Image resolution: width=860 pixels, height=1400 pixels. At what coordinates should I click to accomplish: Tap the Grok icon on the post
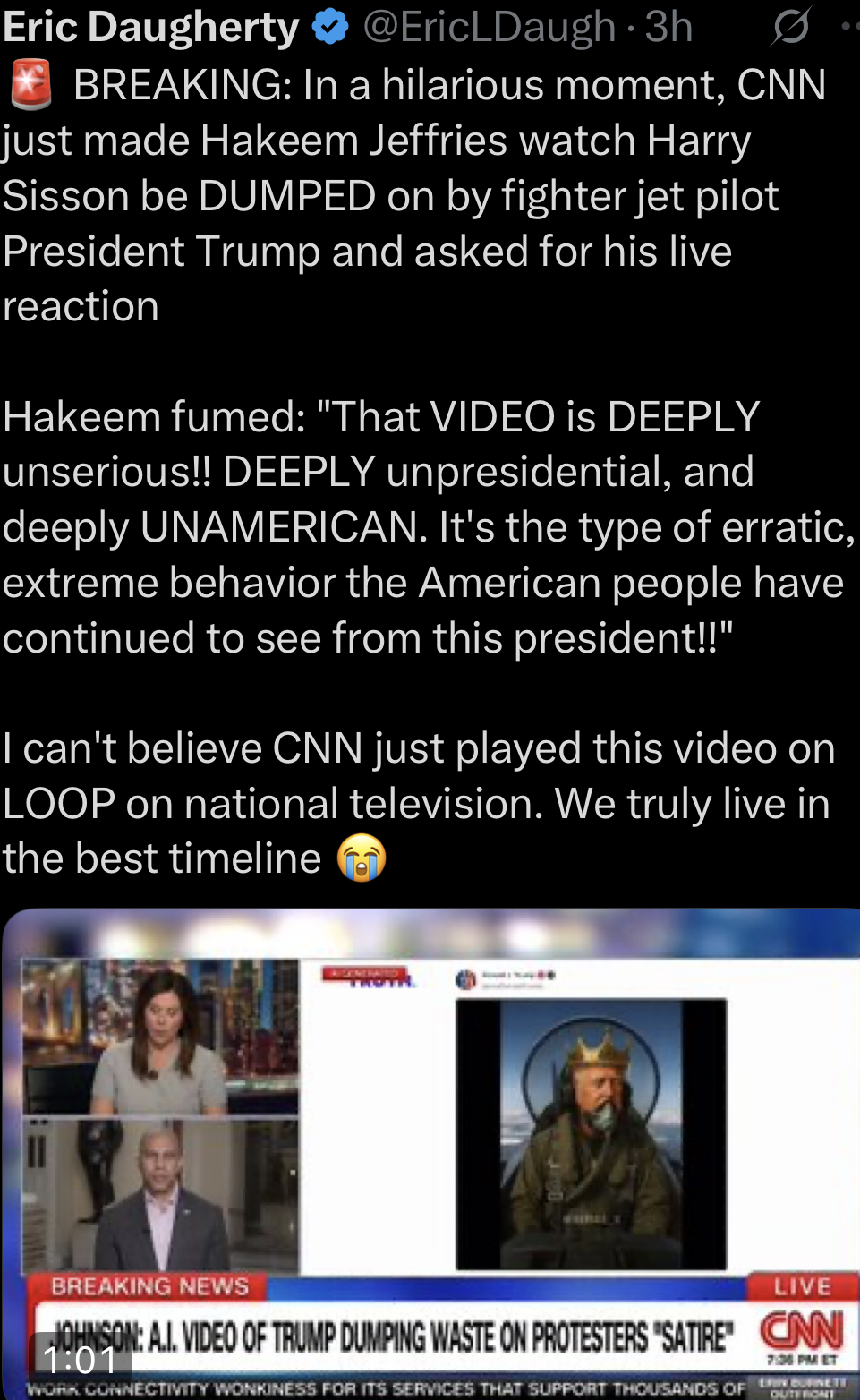point(790,27)
